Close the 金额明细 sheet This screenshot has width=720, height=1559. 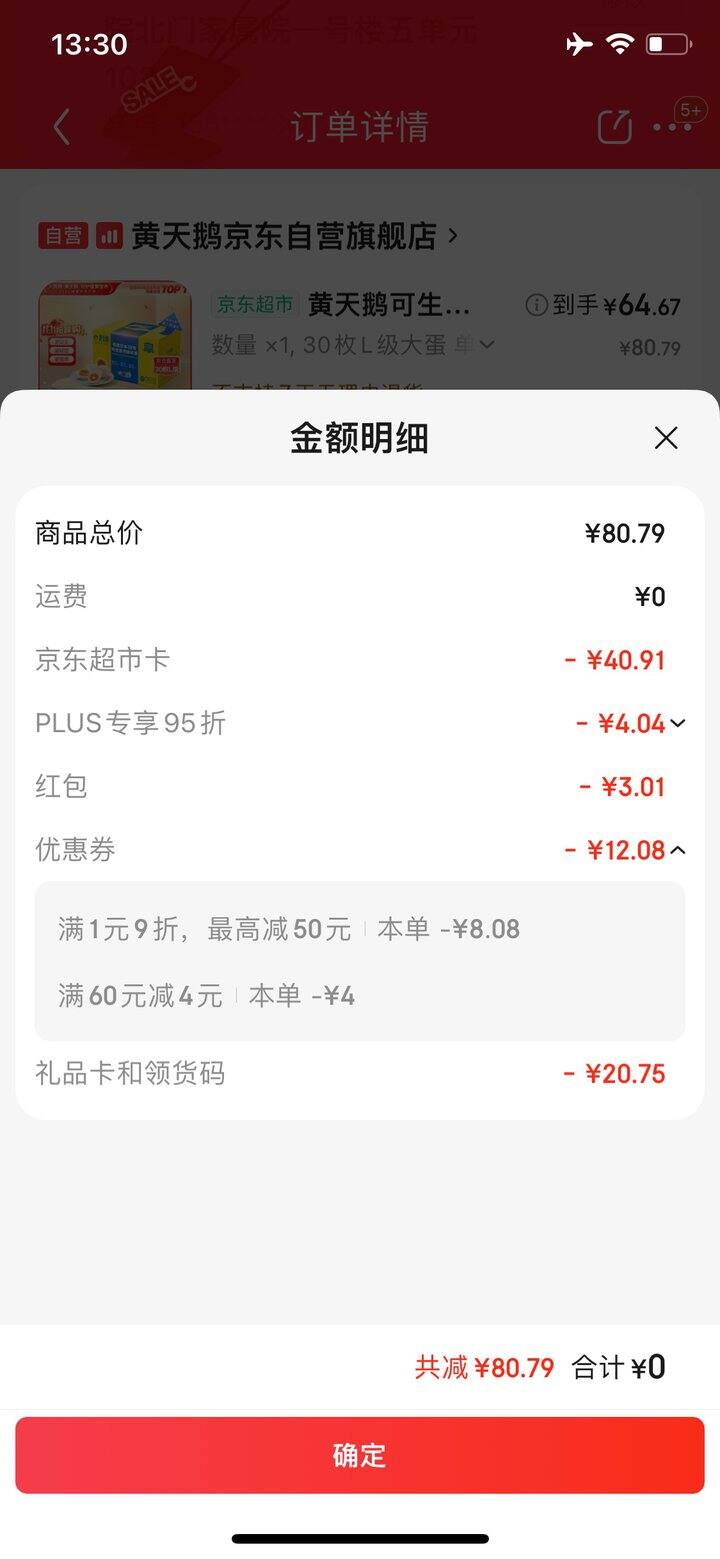point(665,438)
